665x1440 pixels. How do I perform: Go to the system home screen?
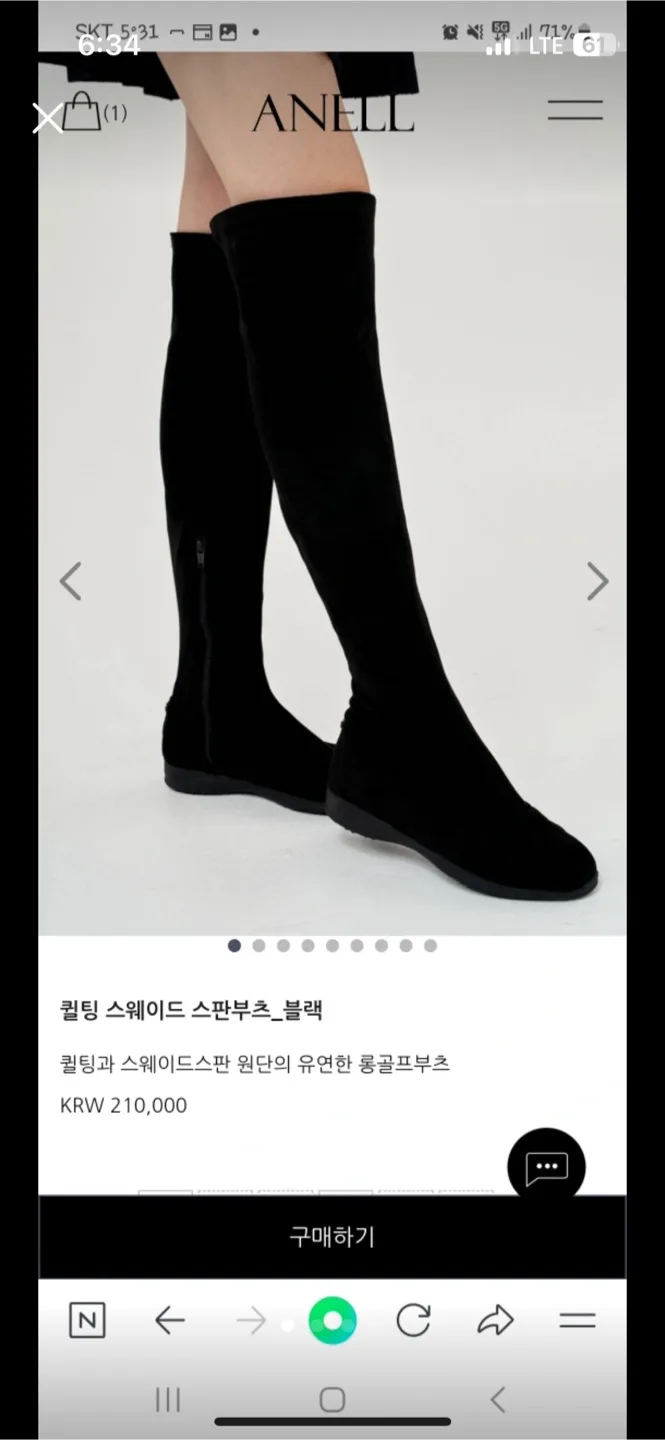[x=332, y=1400]
